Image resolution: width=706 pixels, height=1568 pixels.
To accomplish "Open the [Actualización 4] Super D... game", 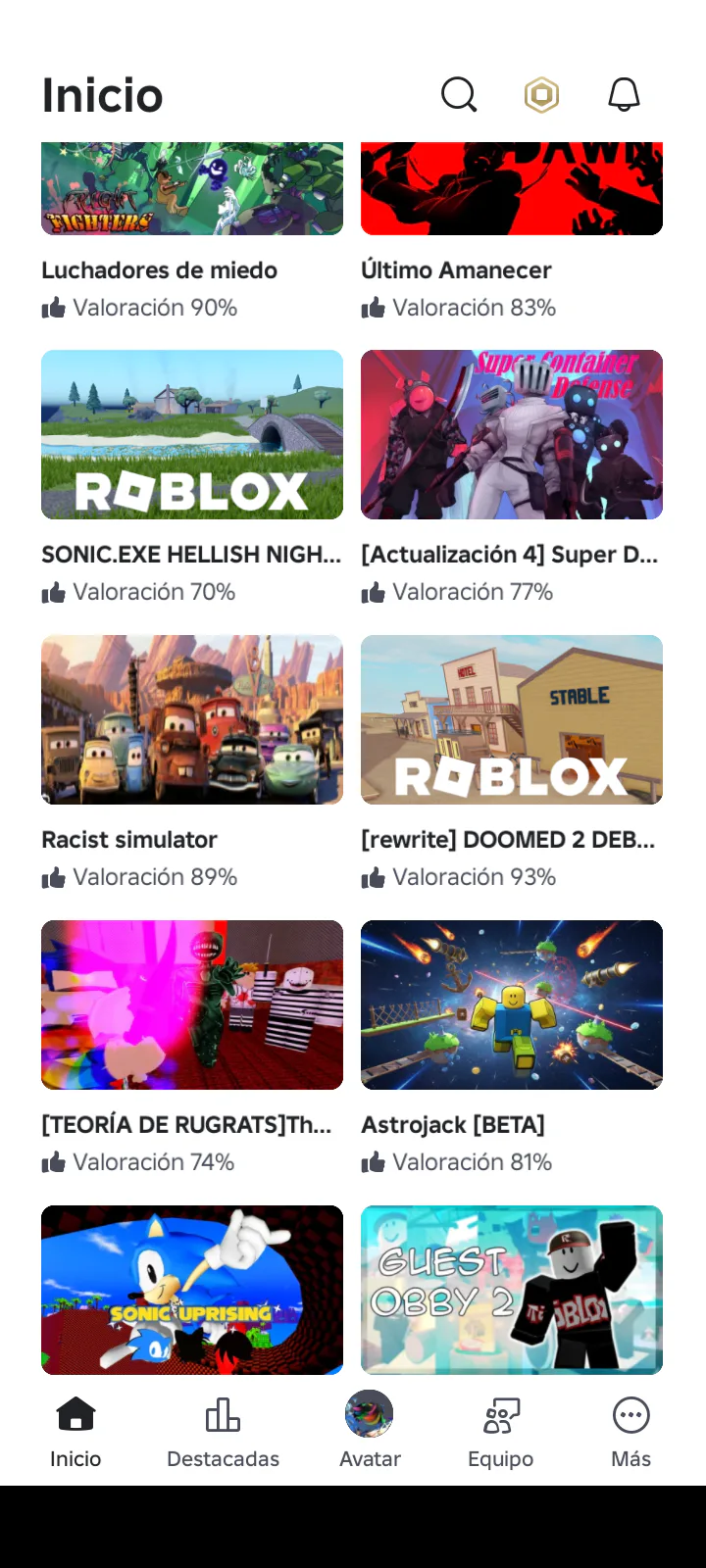I will 512,434.
